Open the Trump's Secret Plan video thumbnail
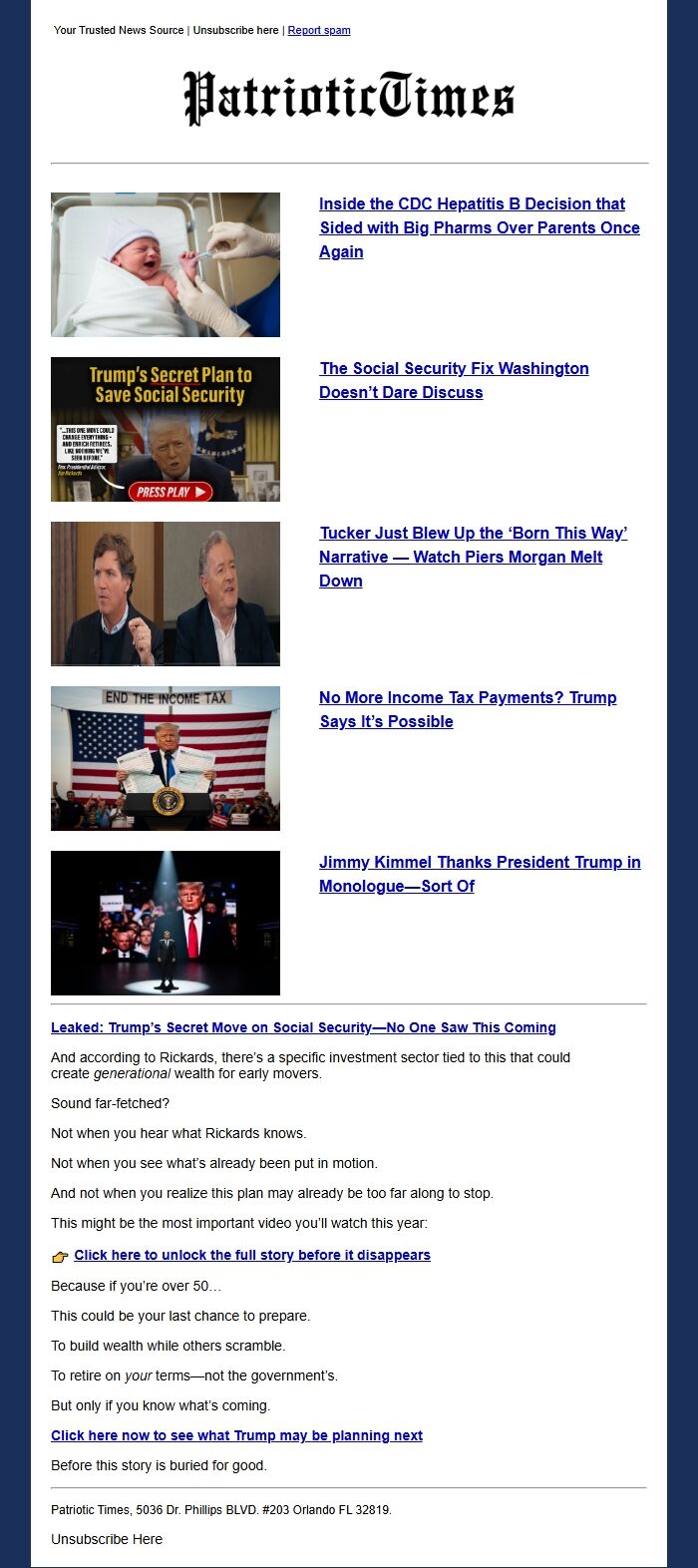 (x=166, y=429)
